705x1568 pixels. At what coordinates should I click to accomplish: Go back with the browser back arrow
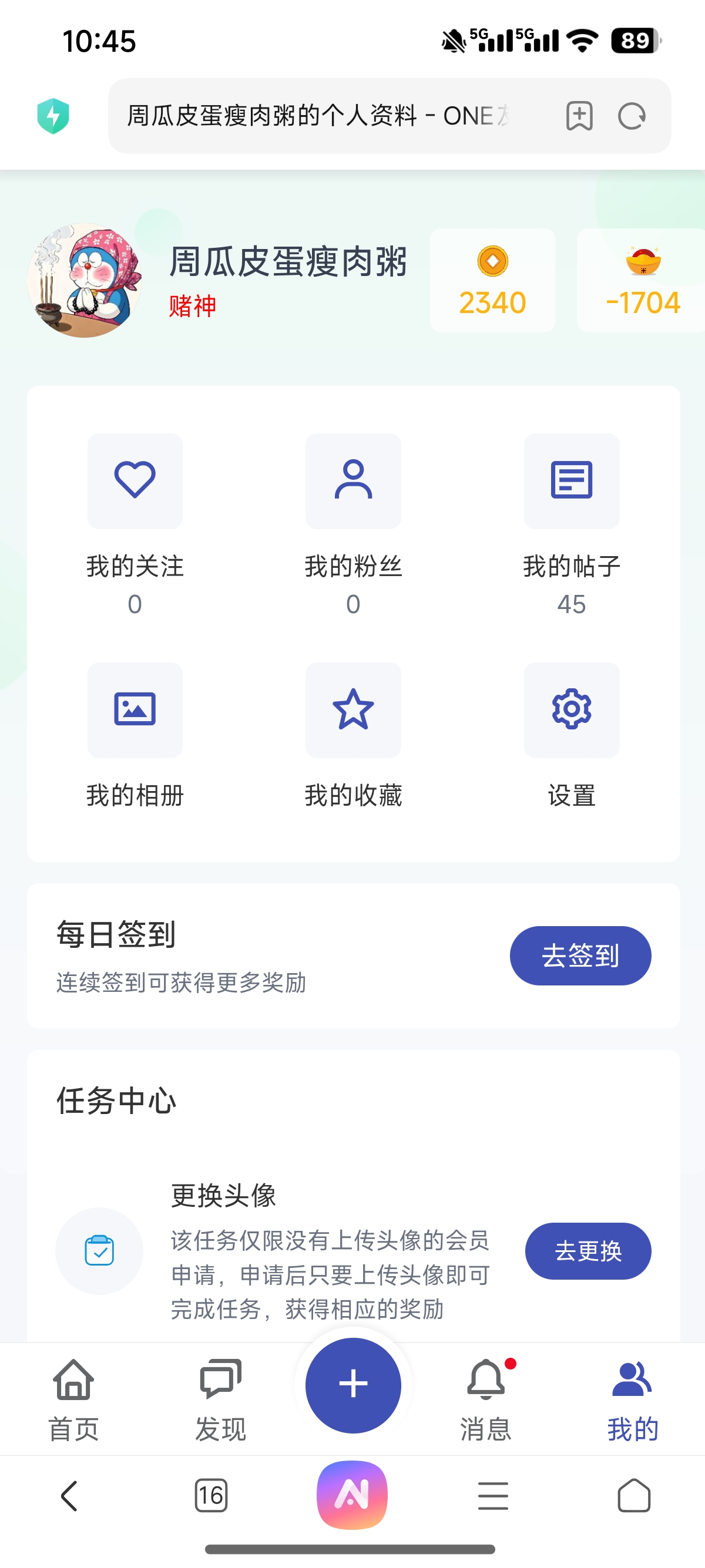69,1496
